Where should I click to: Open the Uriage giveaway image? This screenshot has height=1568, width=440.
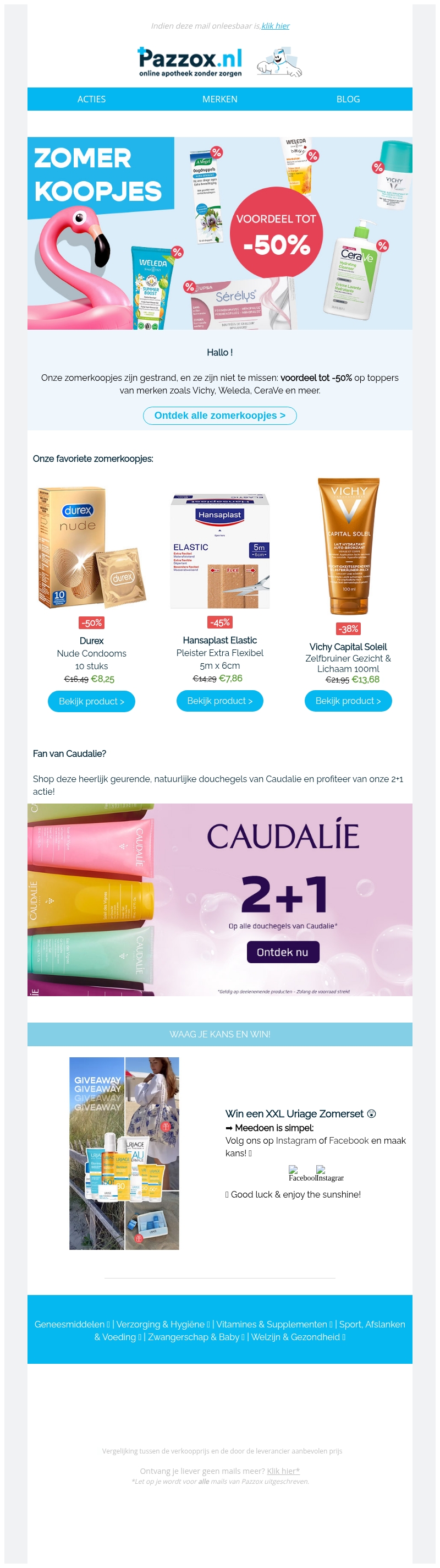[x=124, y=1153]
